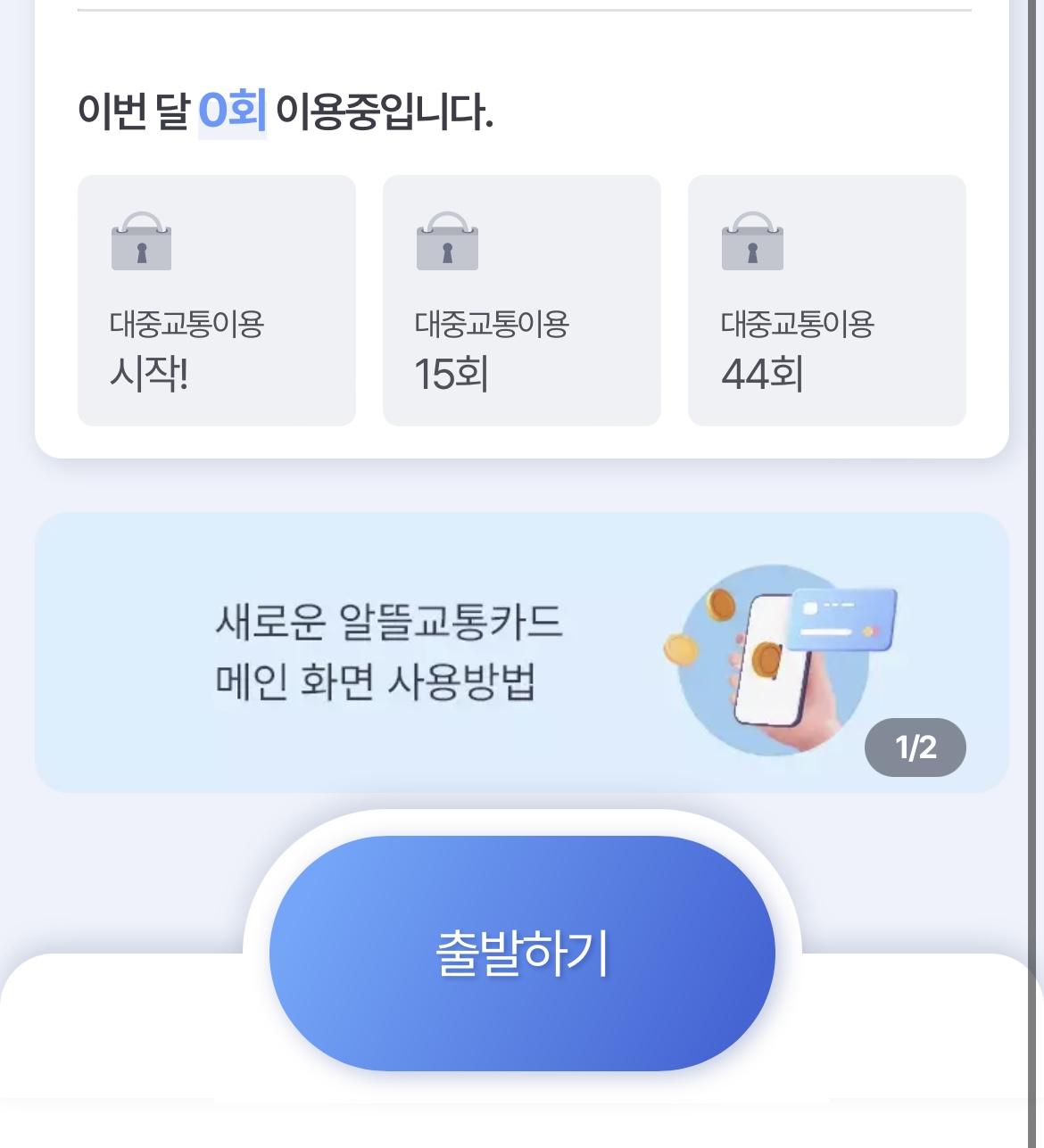Screen dimensions: 1044x1148
Task: Open the 대중교통이용 44회 reward card
Action: pyautogui.click(x=826, y=300)
